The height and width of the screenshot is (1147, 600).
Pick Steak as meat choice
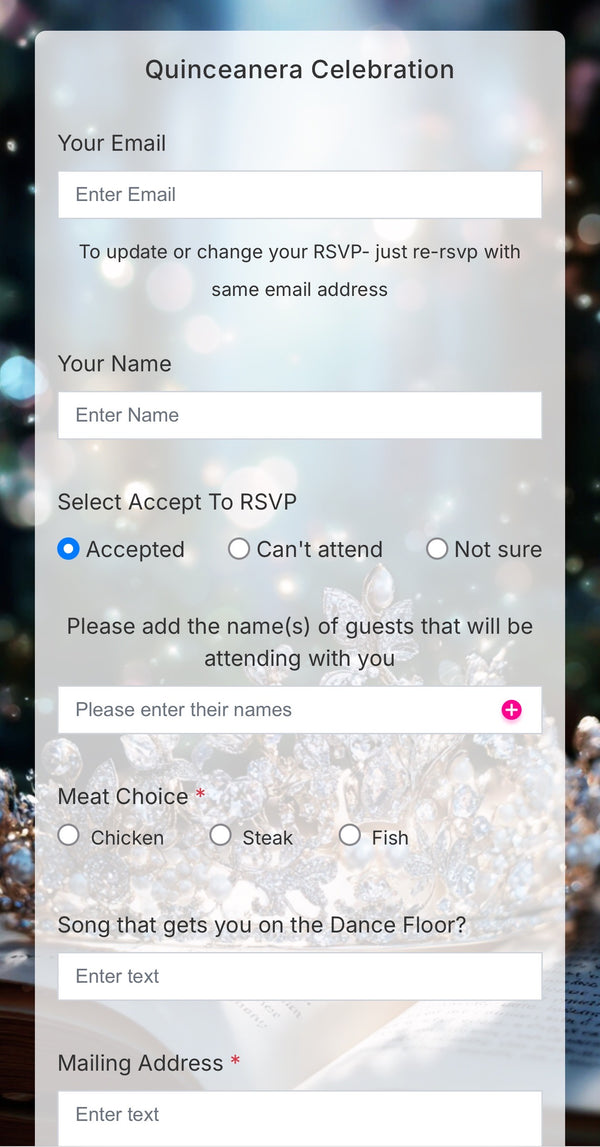pos(220,836)
